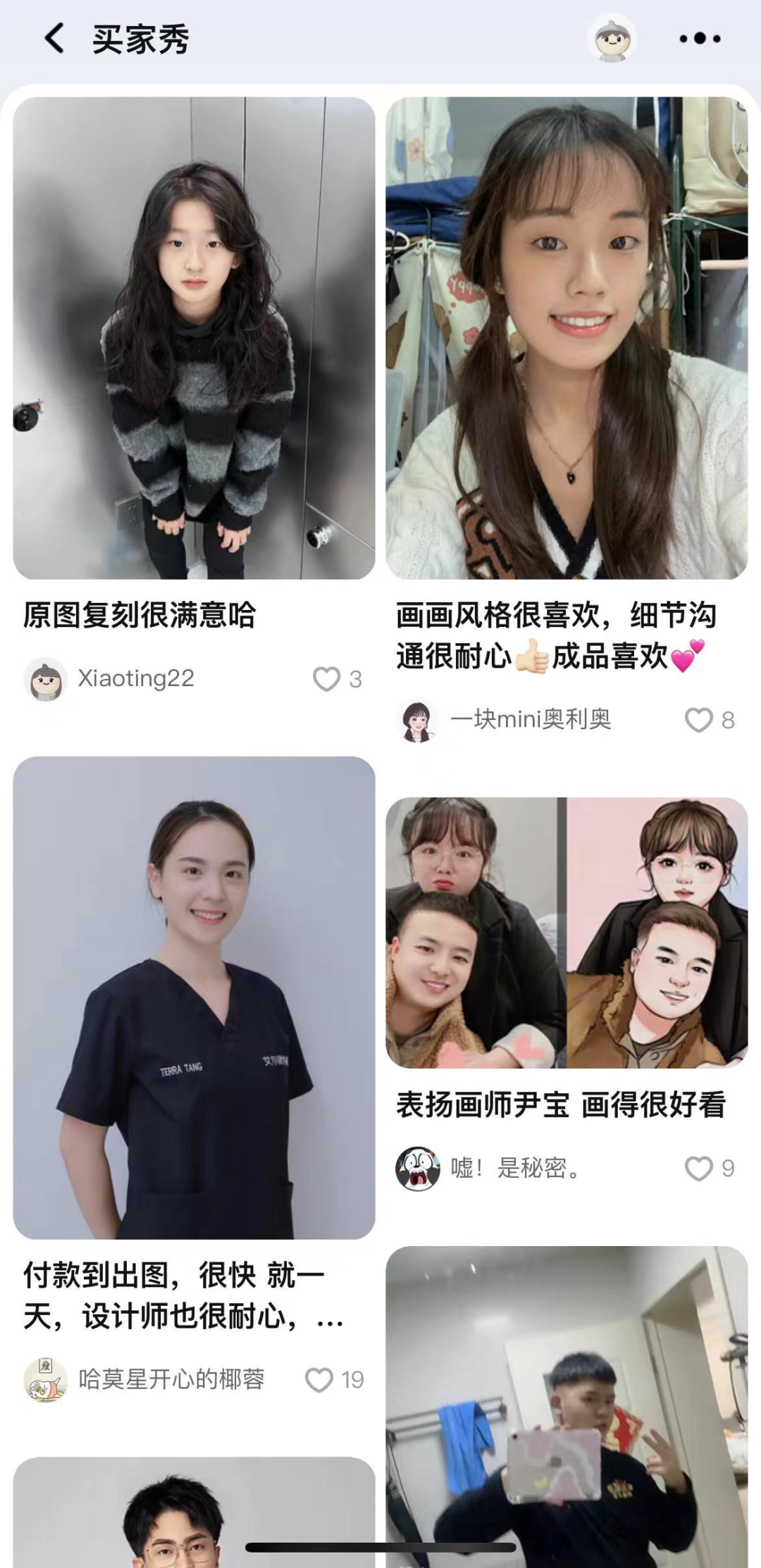The height and width of the screenshot is (1568, 761).
Task: Visit 哈莫星开心的椰蓉's profile
Action: [x=46, y=1379]
